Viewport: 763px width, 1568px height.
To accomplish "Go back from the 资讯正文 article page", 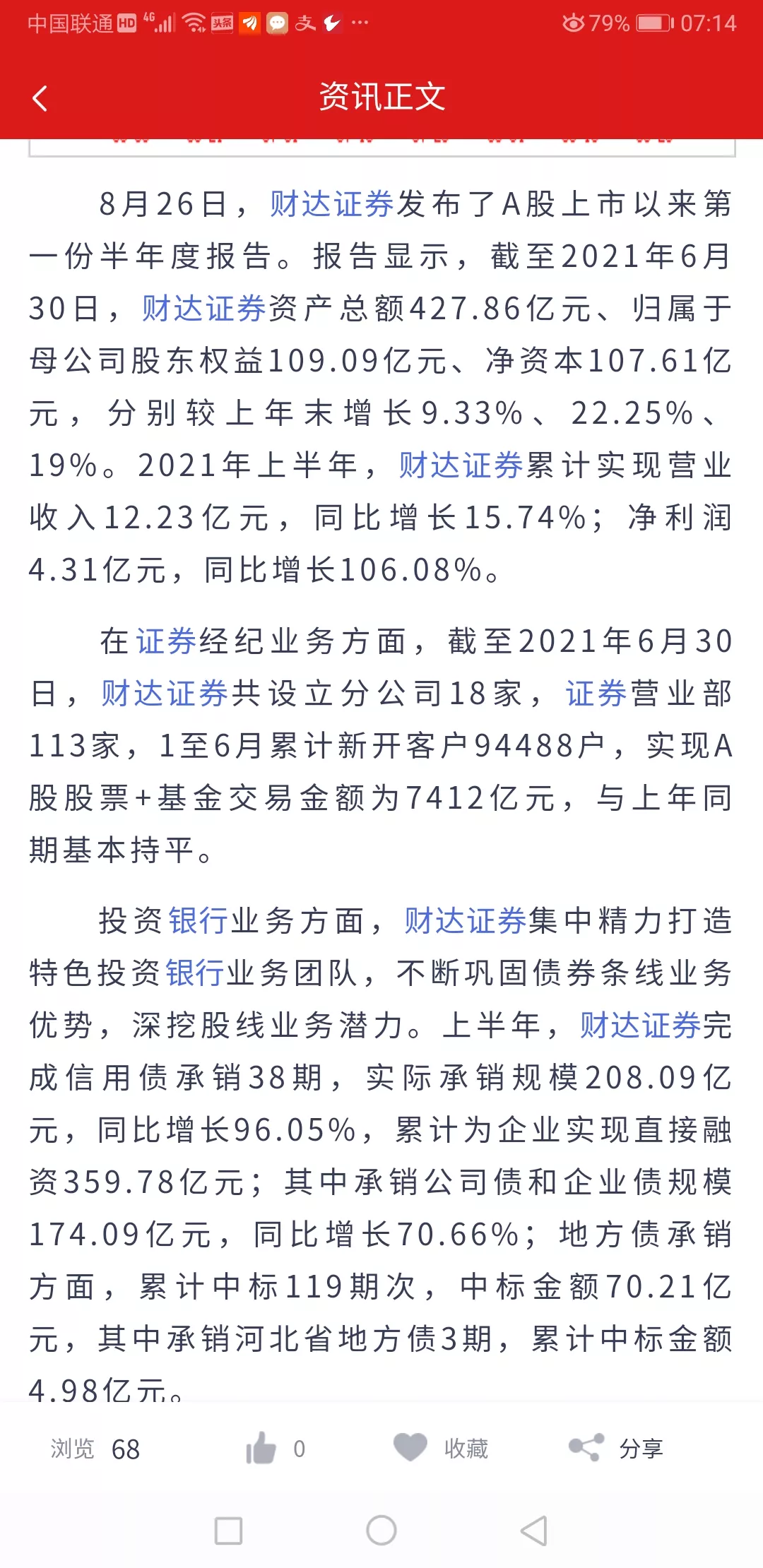I will (40, 98).
